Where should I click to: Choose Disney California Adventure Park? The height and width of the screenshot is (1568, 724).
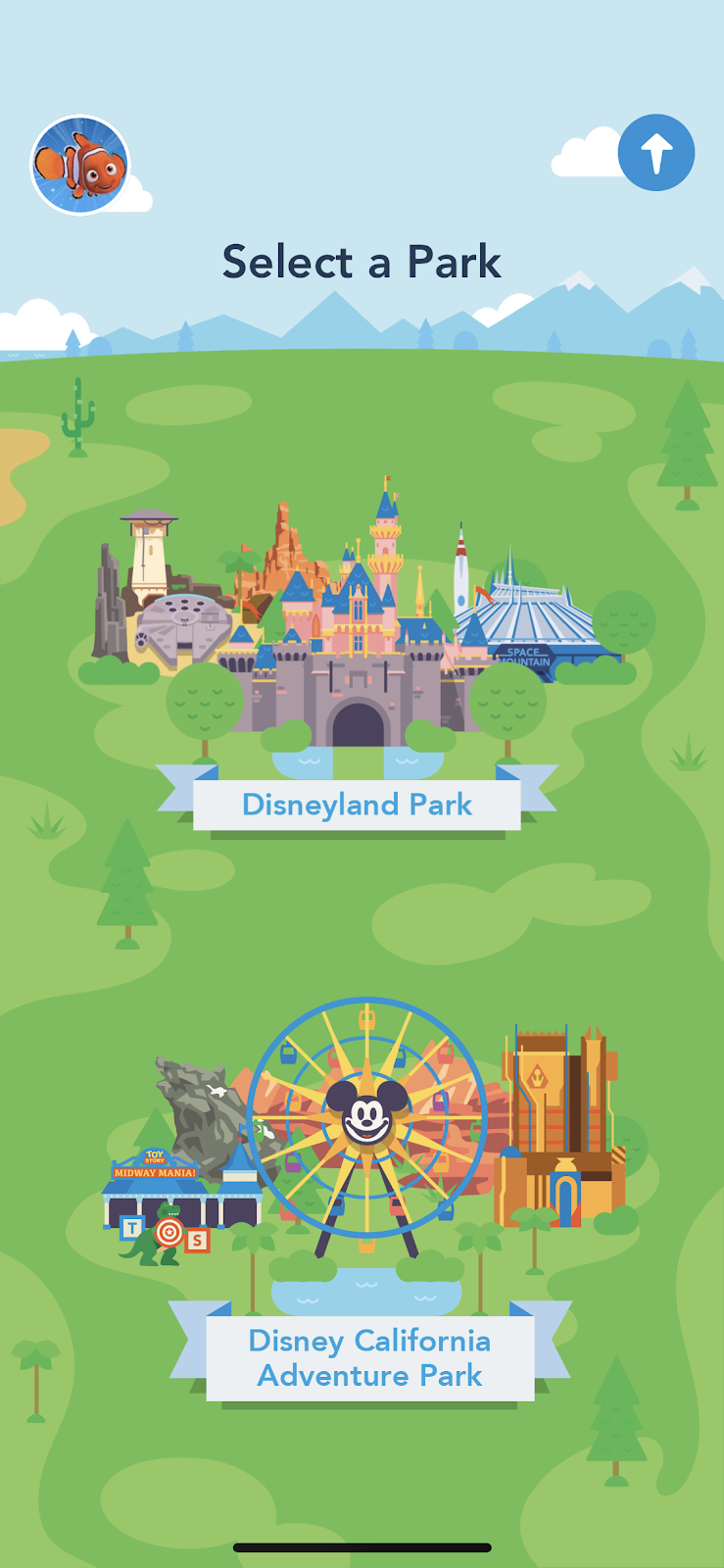369,1357
